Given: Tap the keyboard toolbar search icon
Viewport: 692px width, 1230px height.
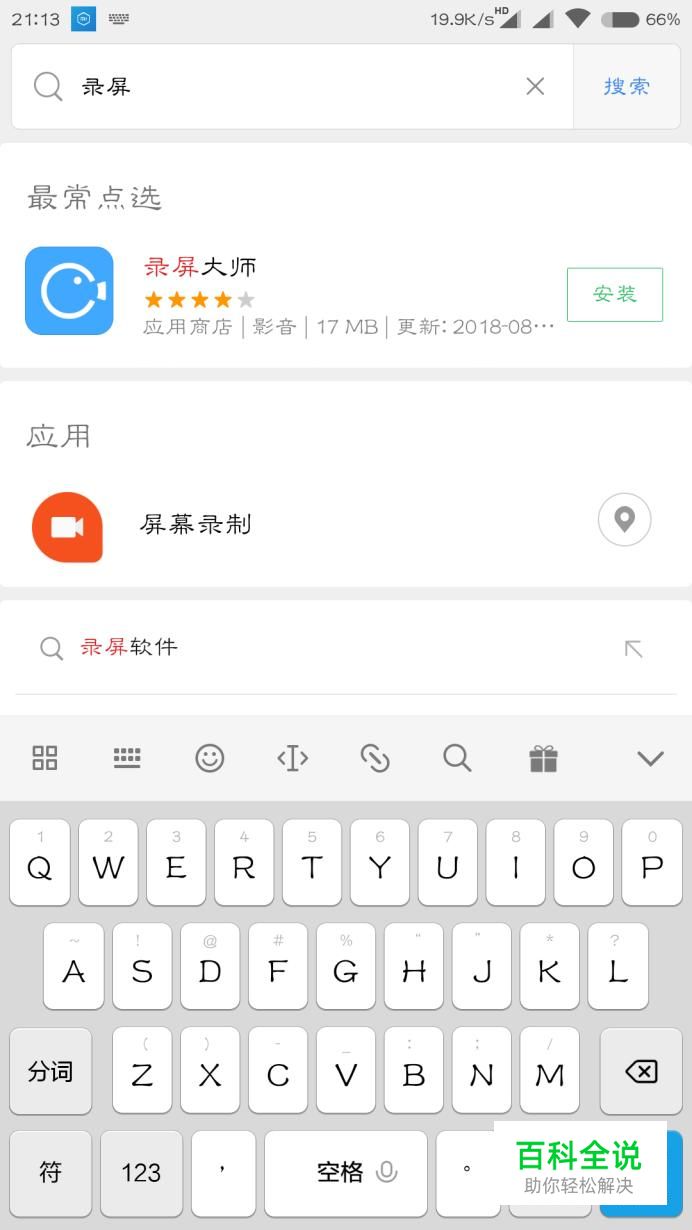Looking at the screenshot, I should pos(457,758).
